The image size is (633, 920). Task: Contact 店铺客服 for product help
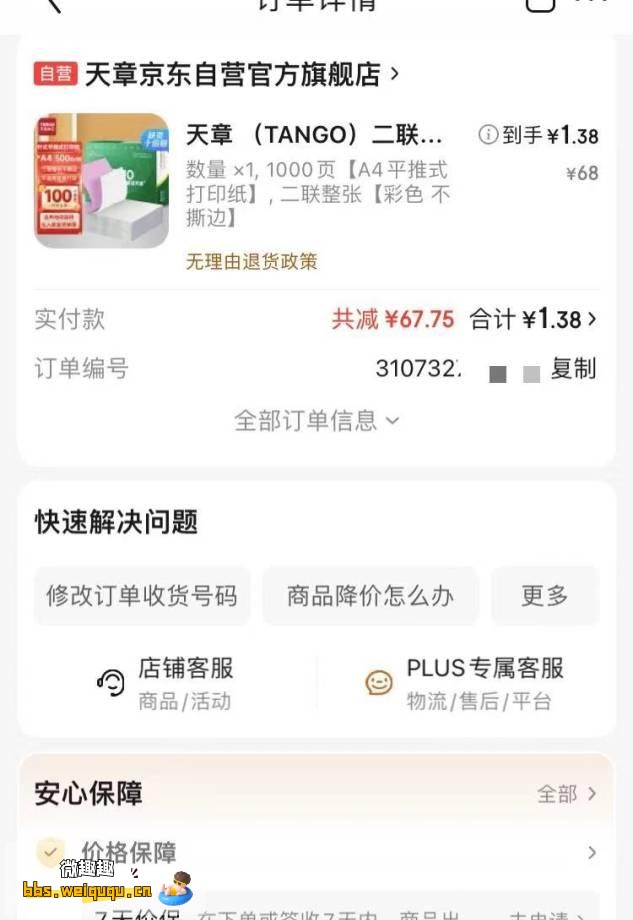[166, 682]
